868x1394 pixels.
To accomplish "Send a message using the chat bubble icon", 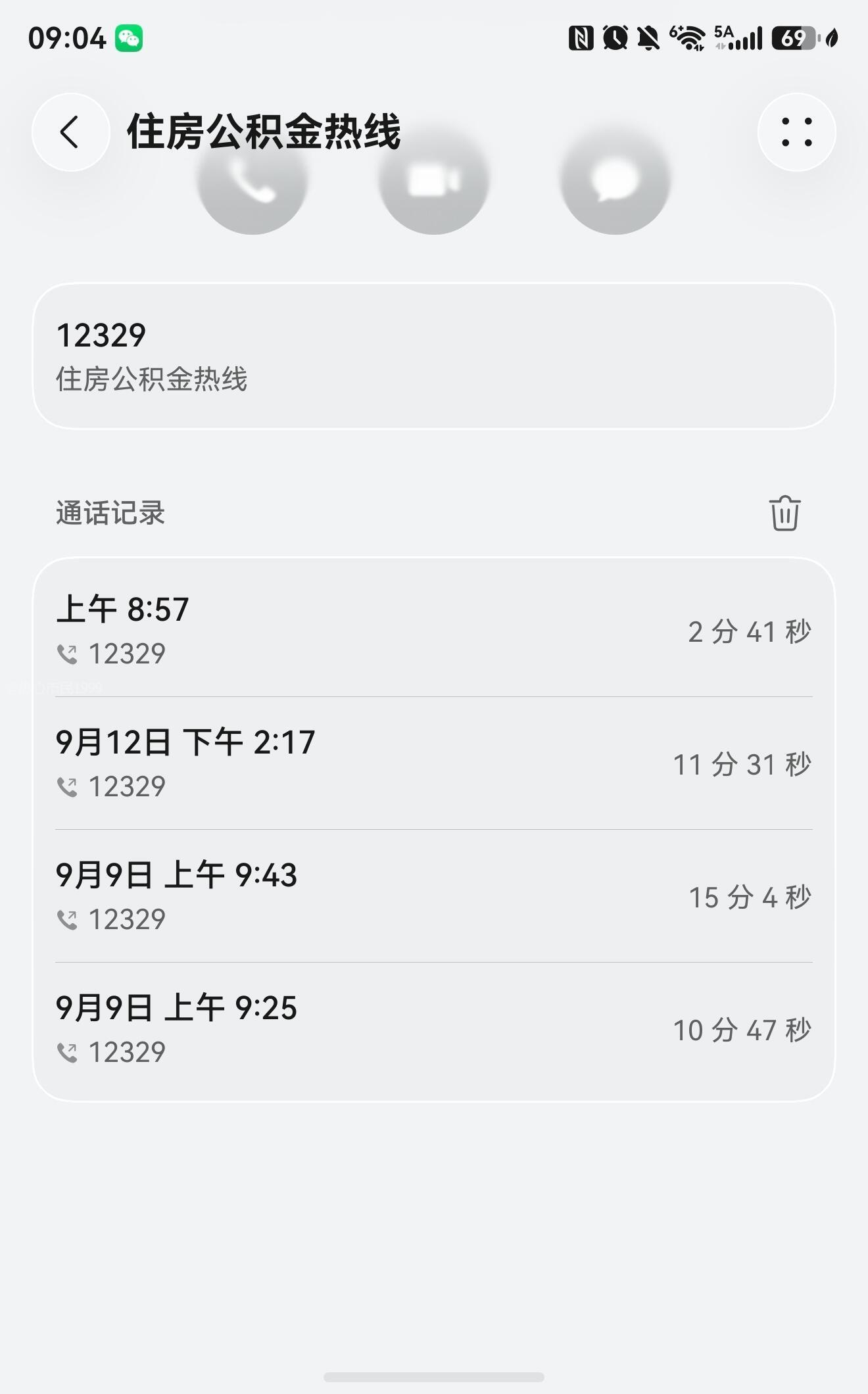I will [615, 180].
